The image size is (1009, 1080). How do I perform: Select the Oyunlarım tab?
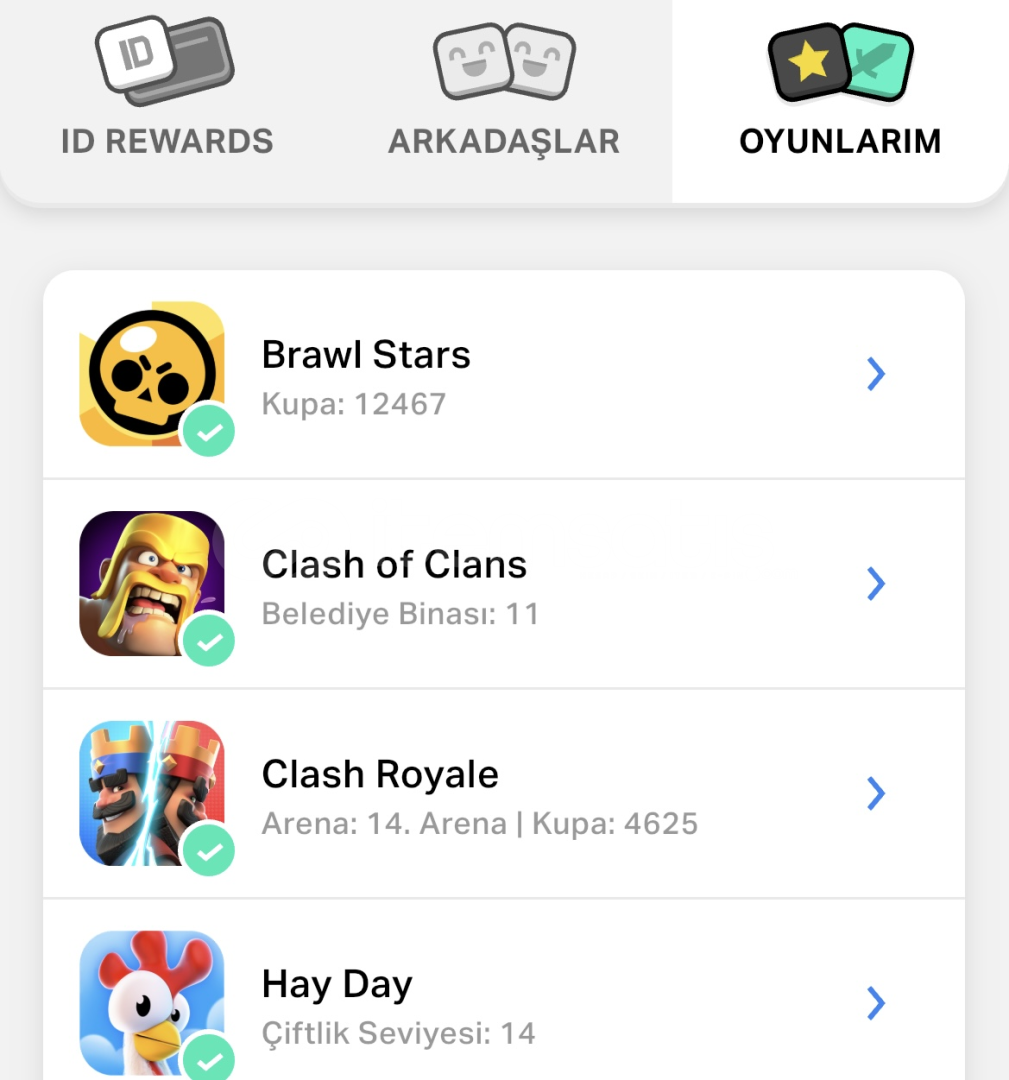(x=840, y=95)
